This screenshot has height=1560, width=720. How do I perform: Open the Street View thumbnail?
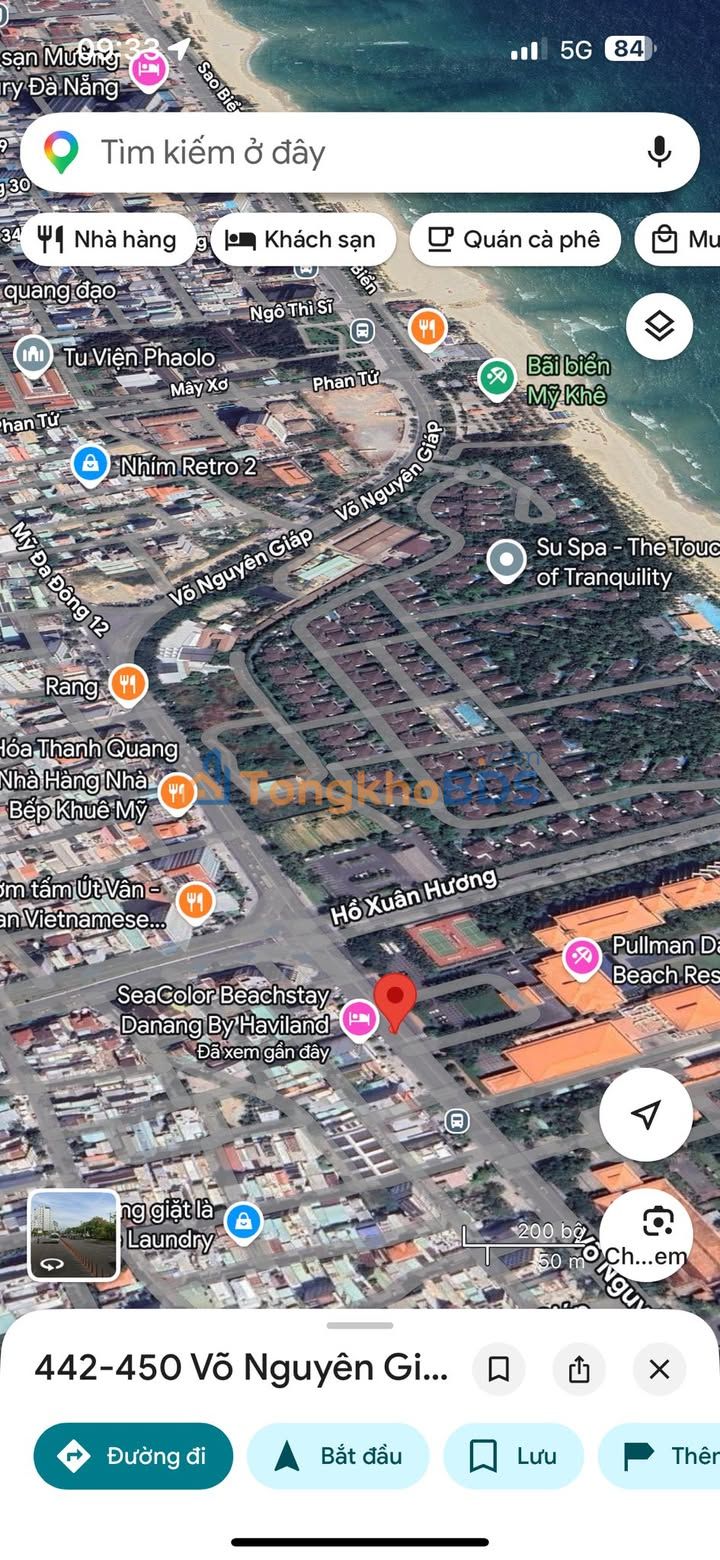pos(73,1234)
